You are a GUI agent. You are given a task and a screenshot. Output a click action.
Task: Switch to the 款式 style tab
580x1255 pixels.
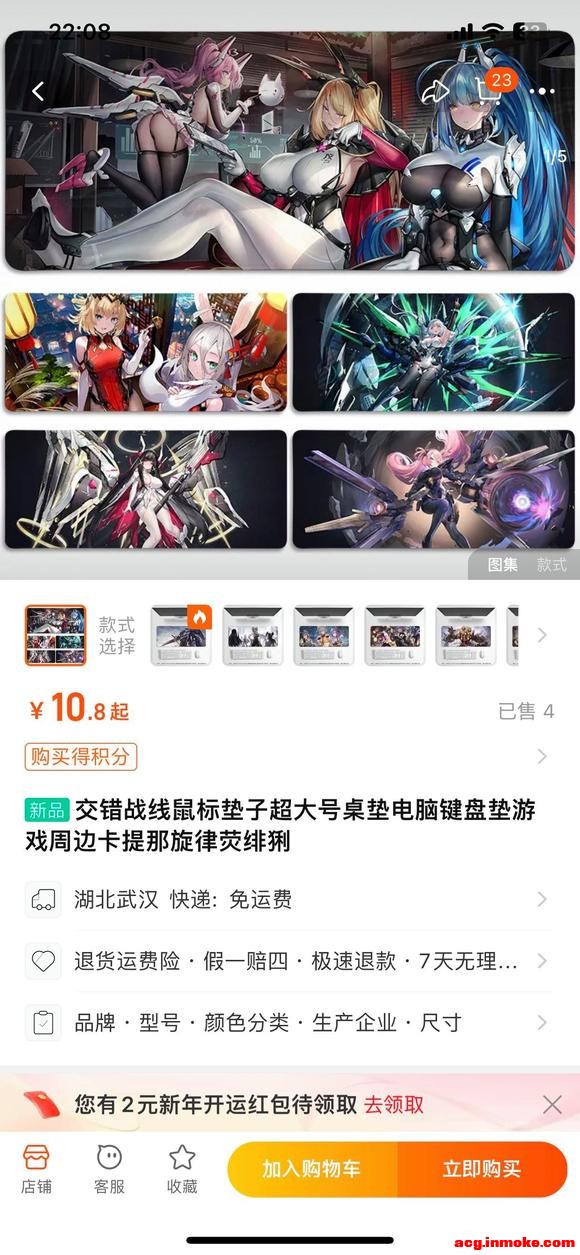coord(552,564)
